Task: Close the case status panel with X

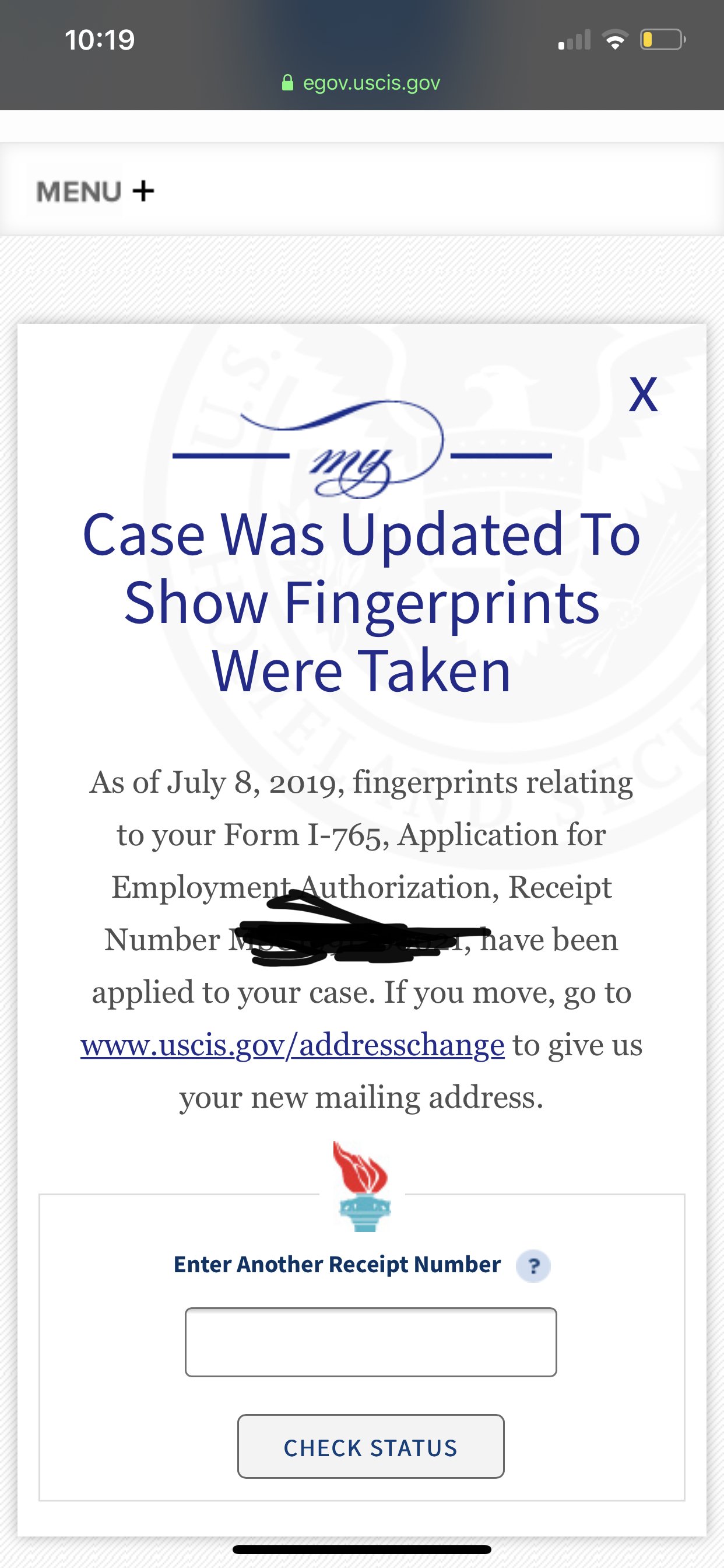Action: 643,394
